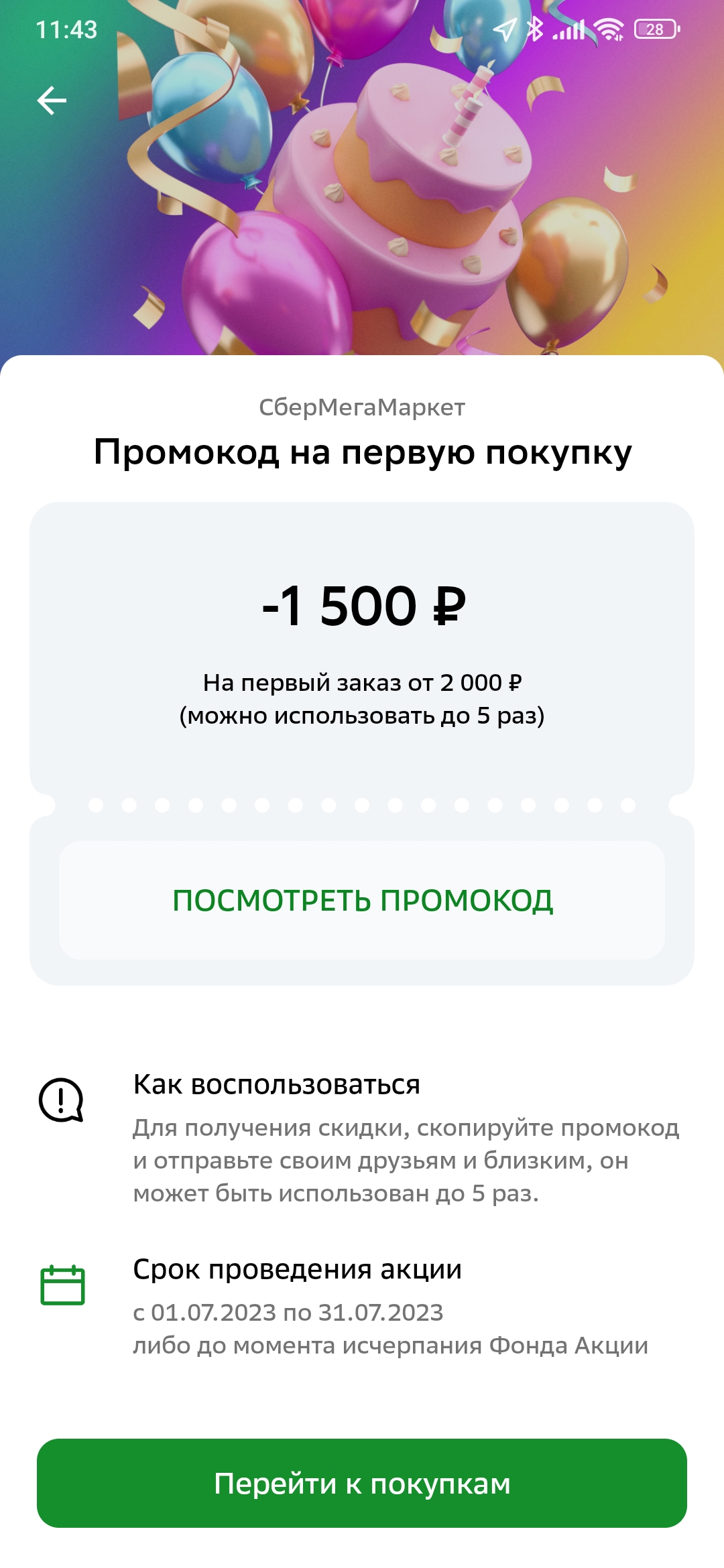Go back using the arrow icon

(x=52, y=101)
